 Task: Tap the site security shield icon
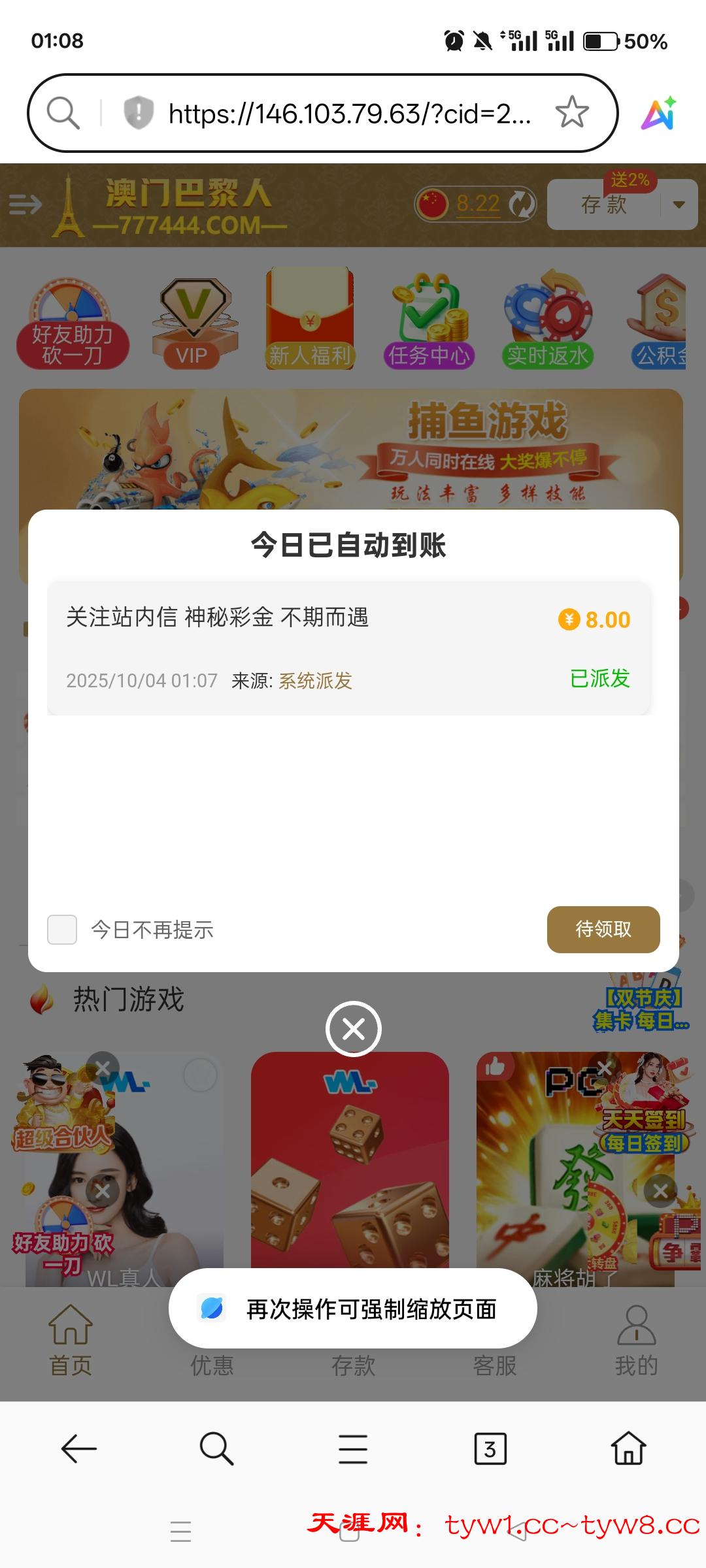(x=139, y=112)
